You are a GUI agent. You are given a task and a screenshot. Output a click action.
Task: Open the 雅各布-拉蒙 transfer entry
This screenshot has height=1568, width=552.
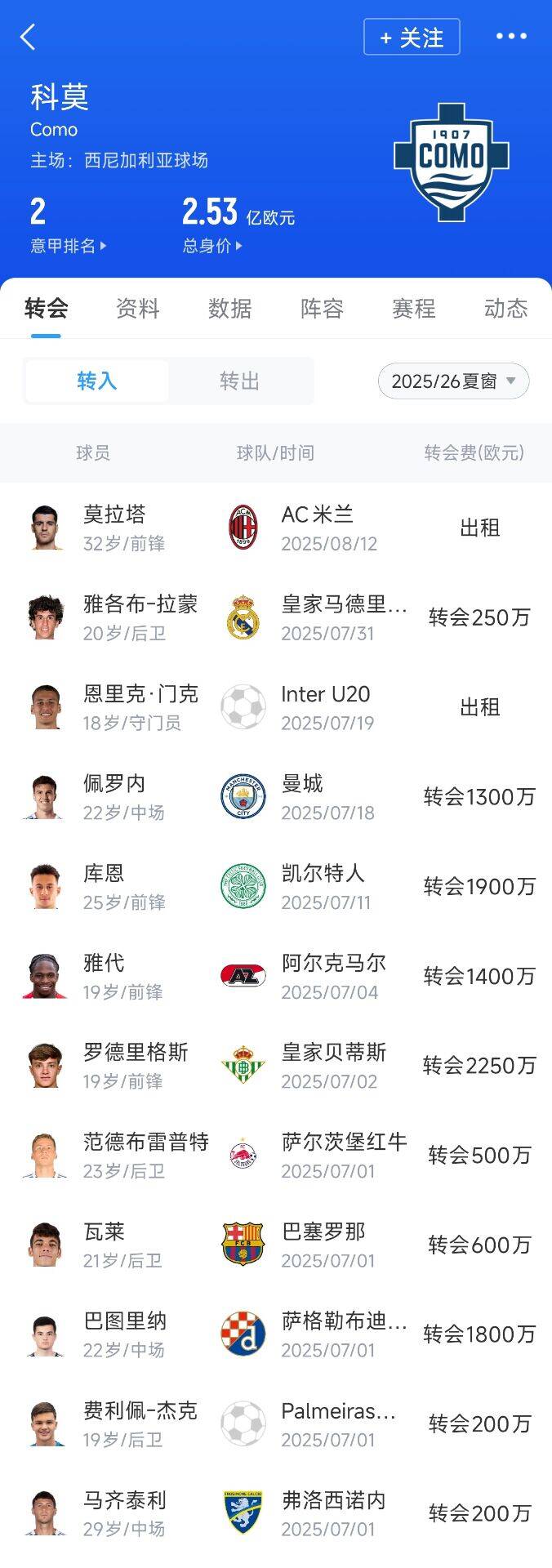[x=276, y=617]
